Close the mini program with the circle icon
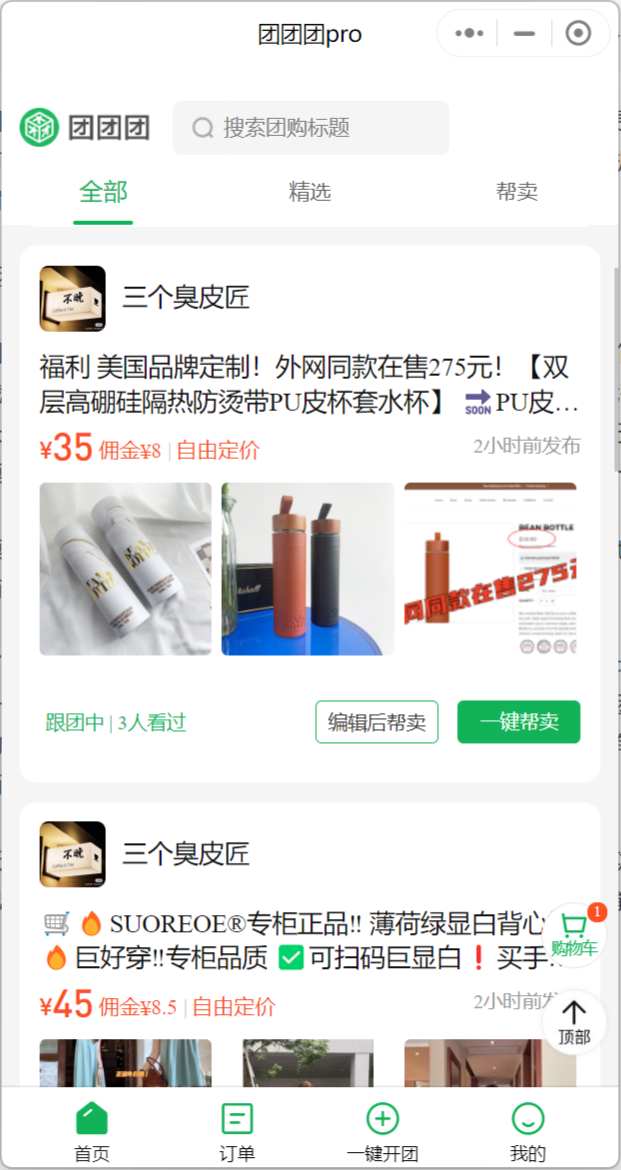621x1170 pixels. click(578, 34)
